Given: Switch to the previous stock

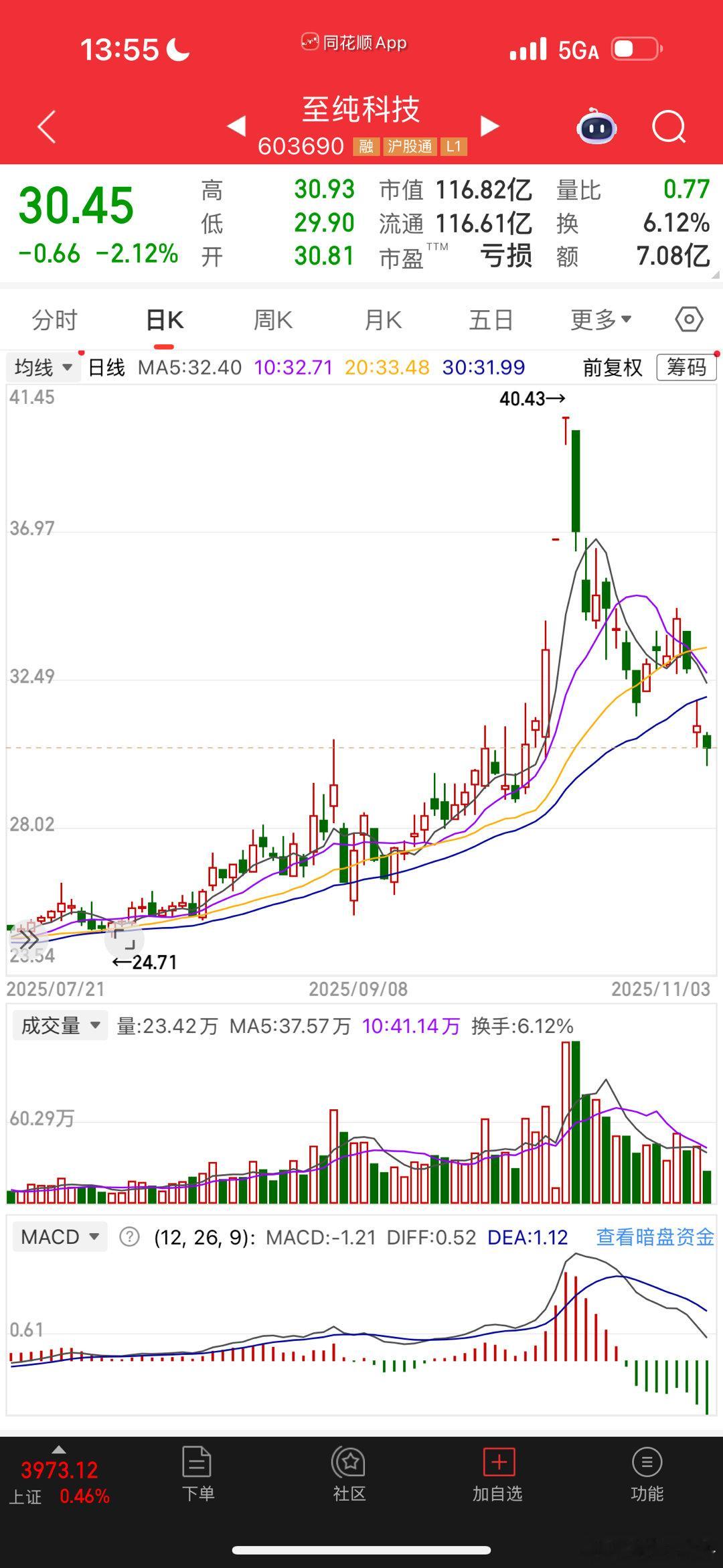Looking at the screenshot, I should 236,126.
